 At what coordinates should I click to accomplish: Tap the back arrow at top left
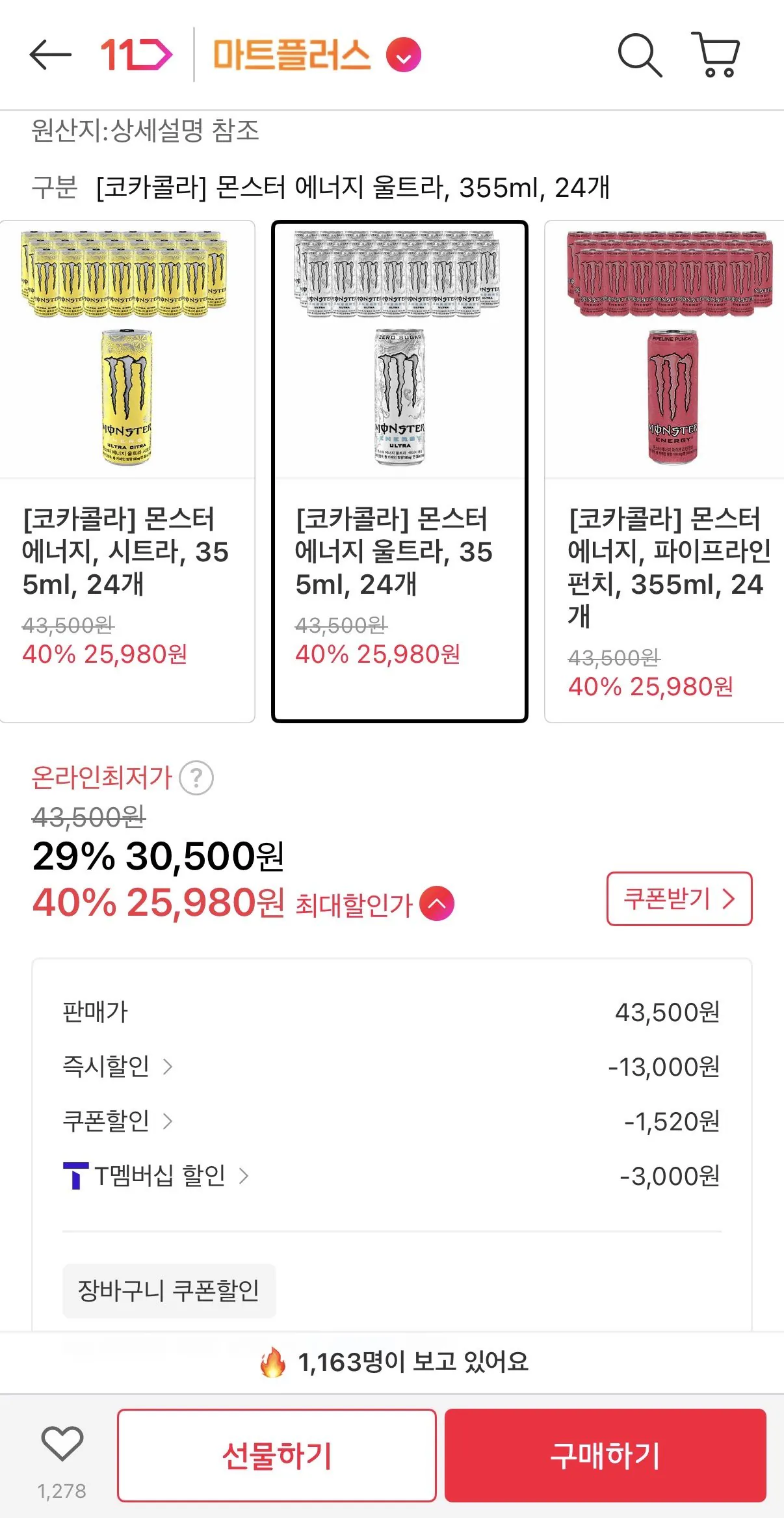pos(52,55)
